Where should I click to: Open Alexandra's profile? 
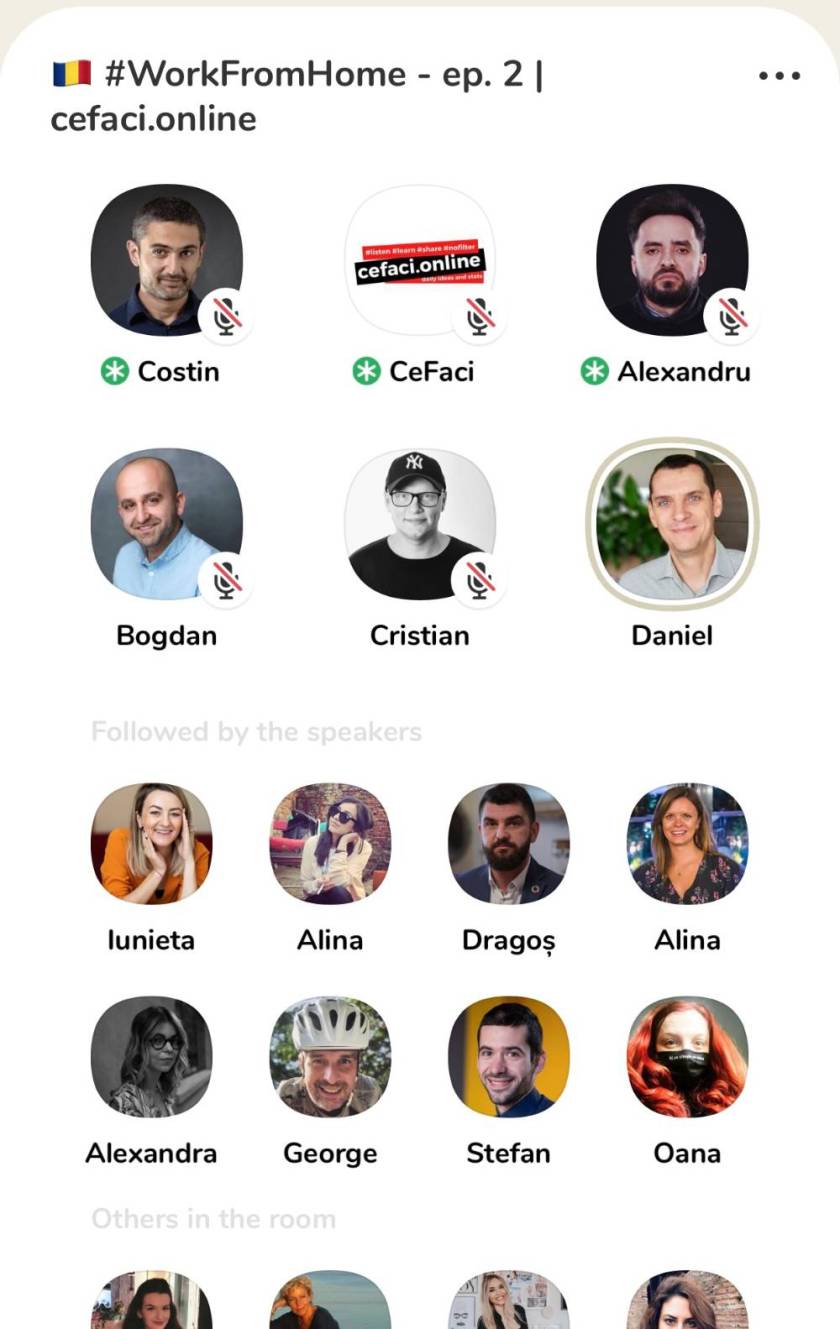click(151, 1056)
